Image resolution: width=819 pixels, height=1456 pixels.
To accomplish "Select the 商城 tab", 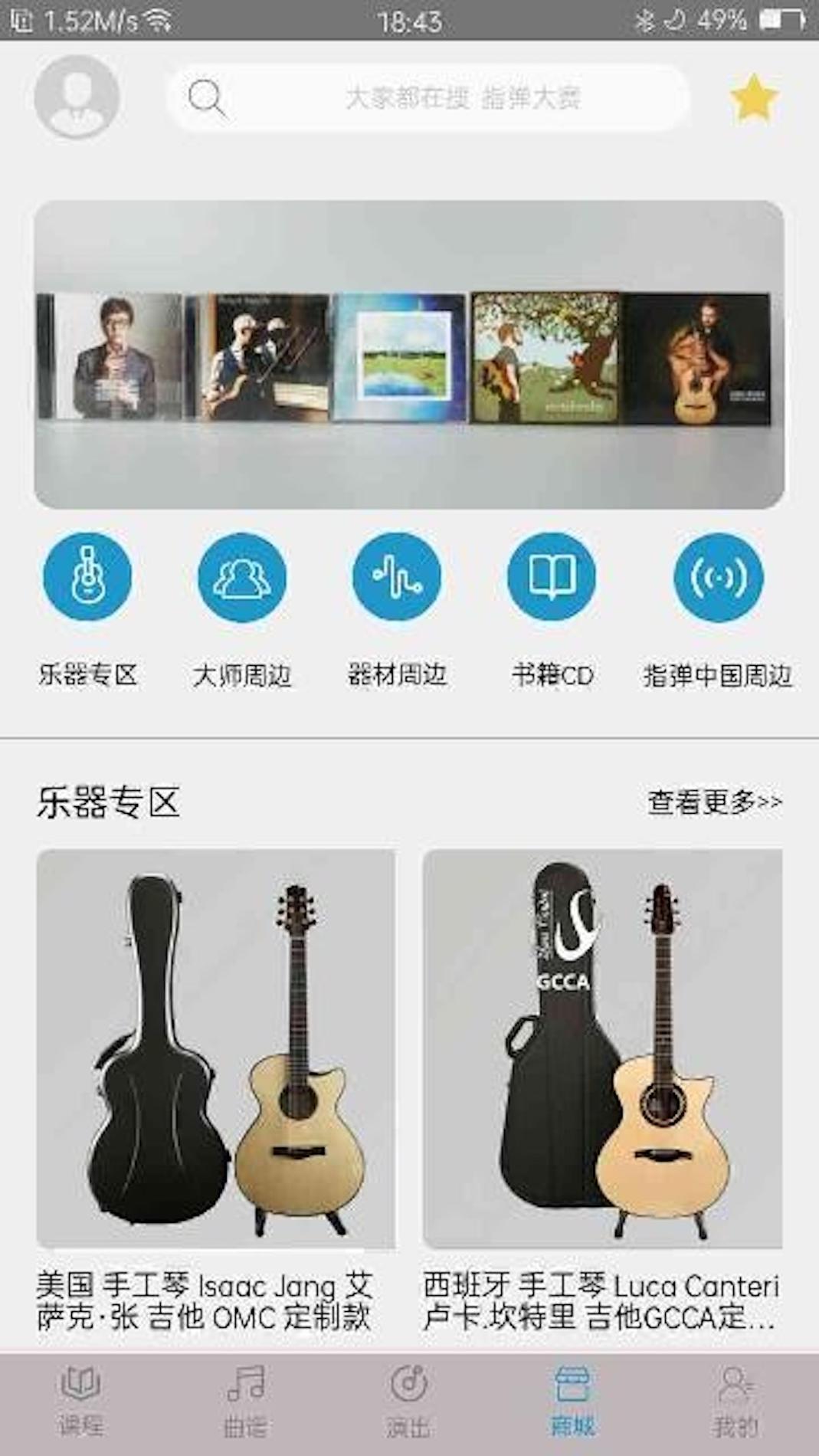I will click(x=572, y=1402).
